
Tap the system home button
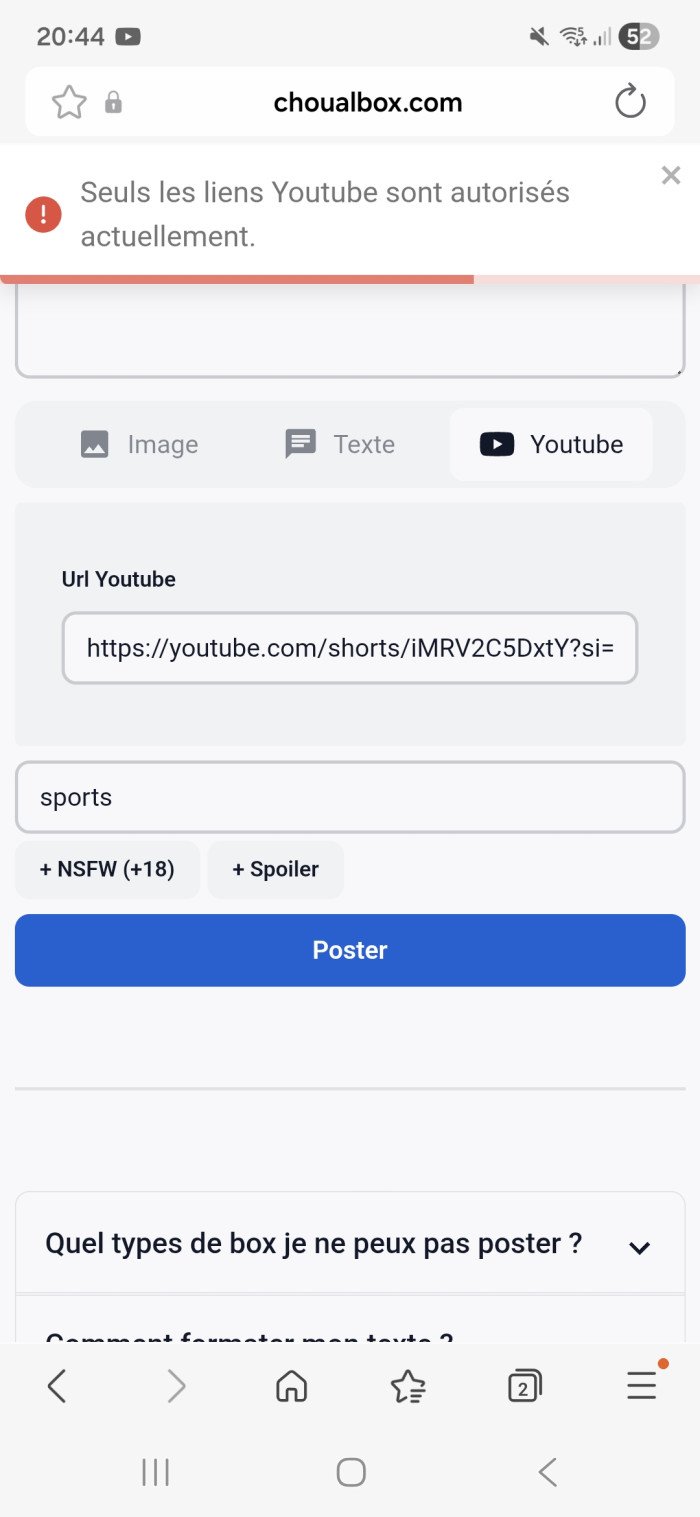[x=351, y=1472]
